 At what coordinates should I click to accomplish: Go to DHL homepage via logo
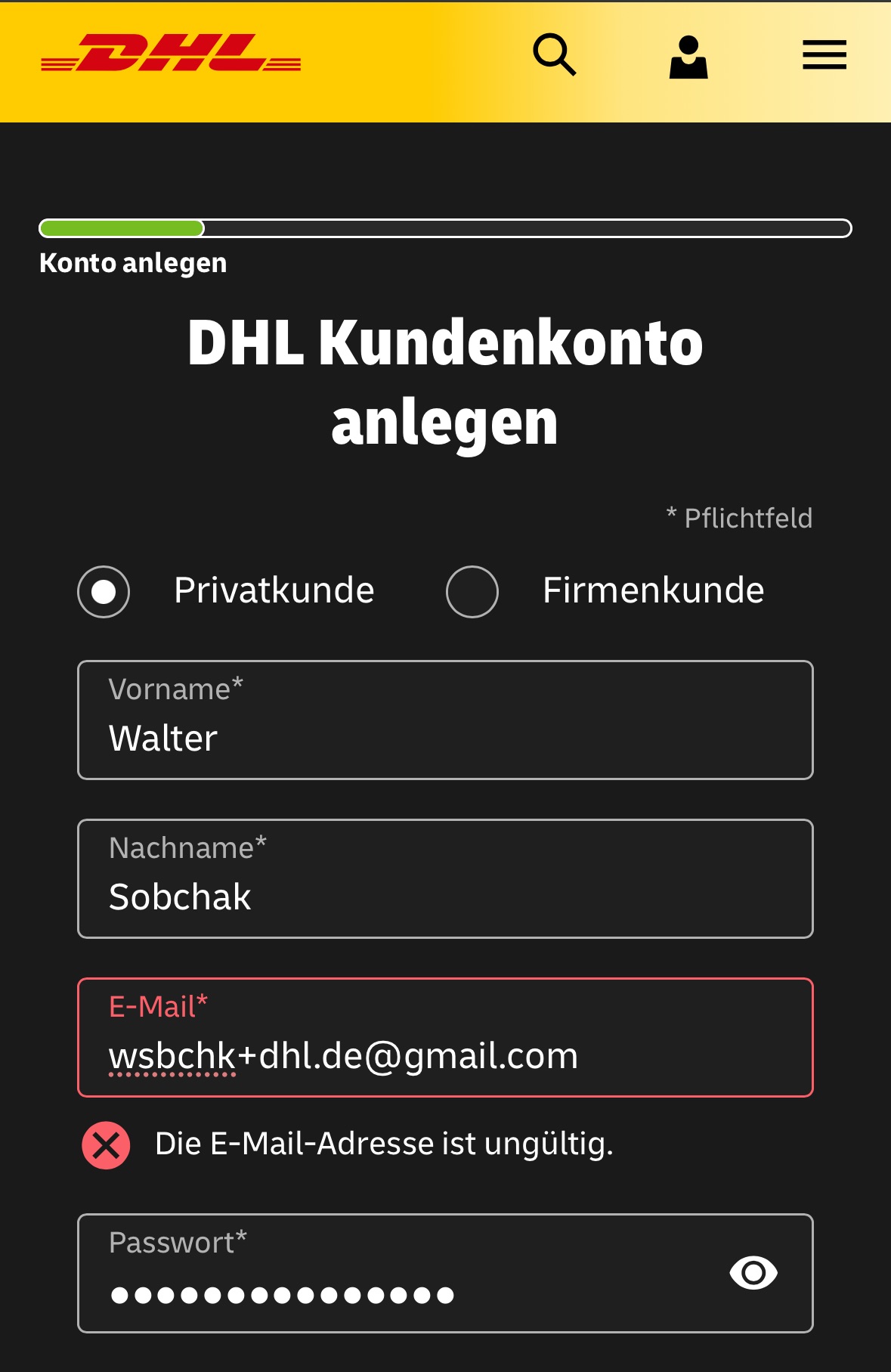click(x=171, y=54)
